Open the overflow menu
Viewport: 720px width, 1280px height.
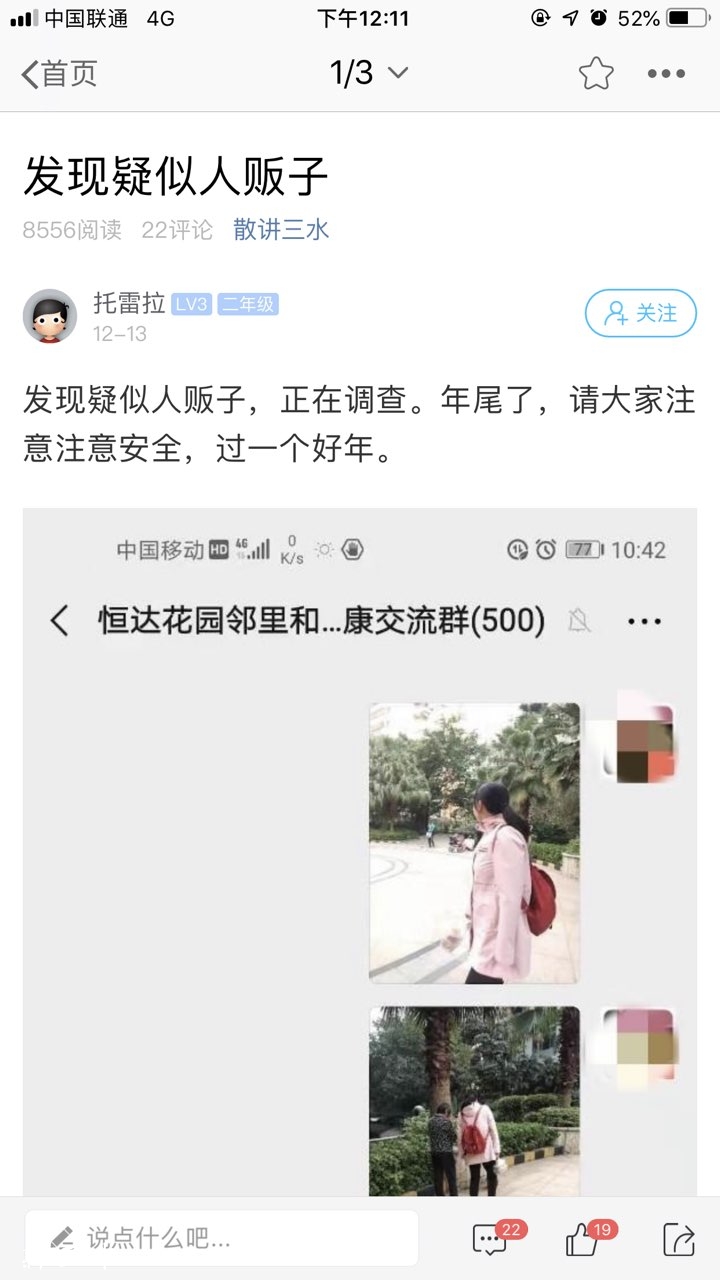click(x=666, y=73)
